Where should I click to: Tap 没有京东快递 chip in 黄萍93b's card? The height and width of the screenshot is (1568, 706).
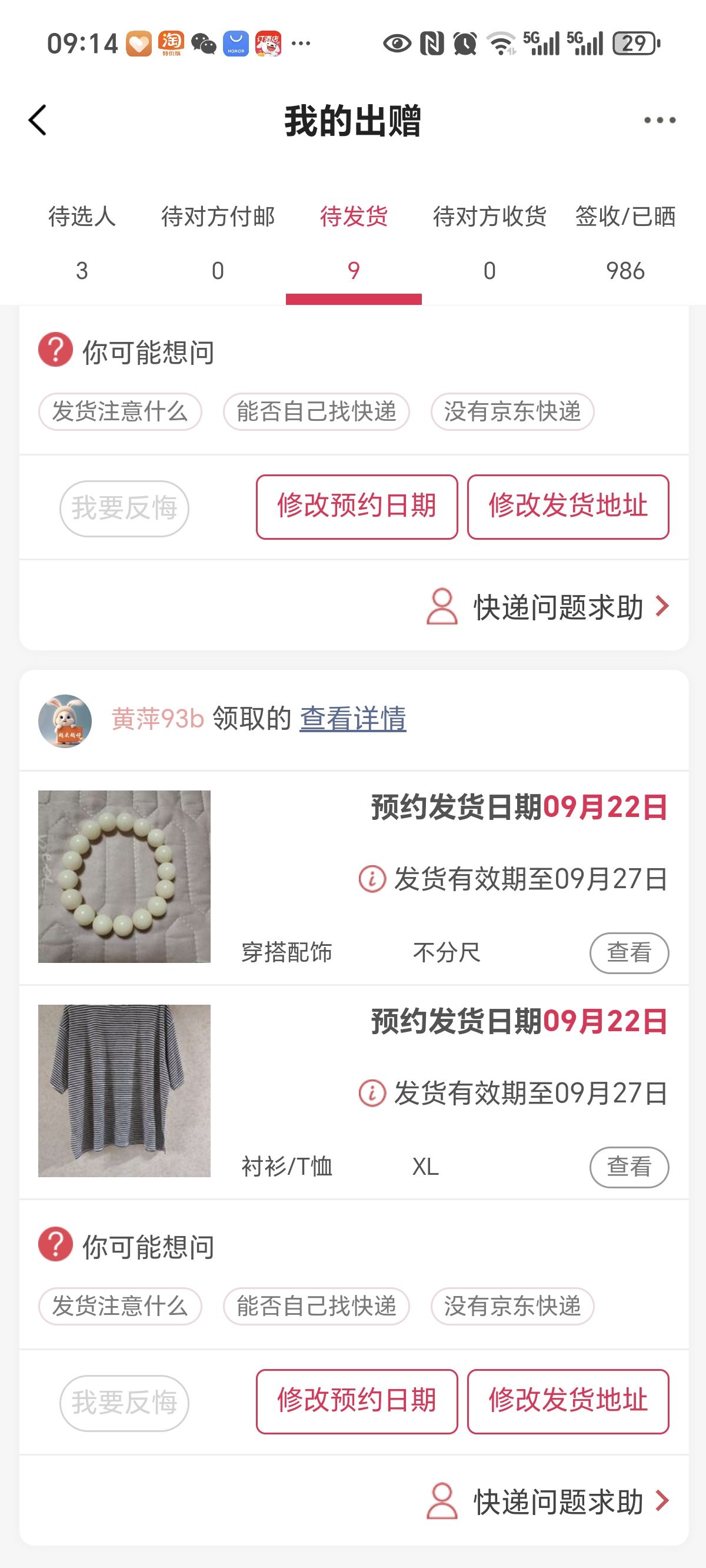[512, 1306]
